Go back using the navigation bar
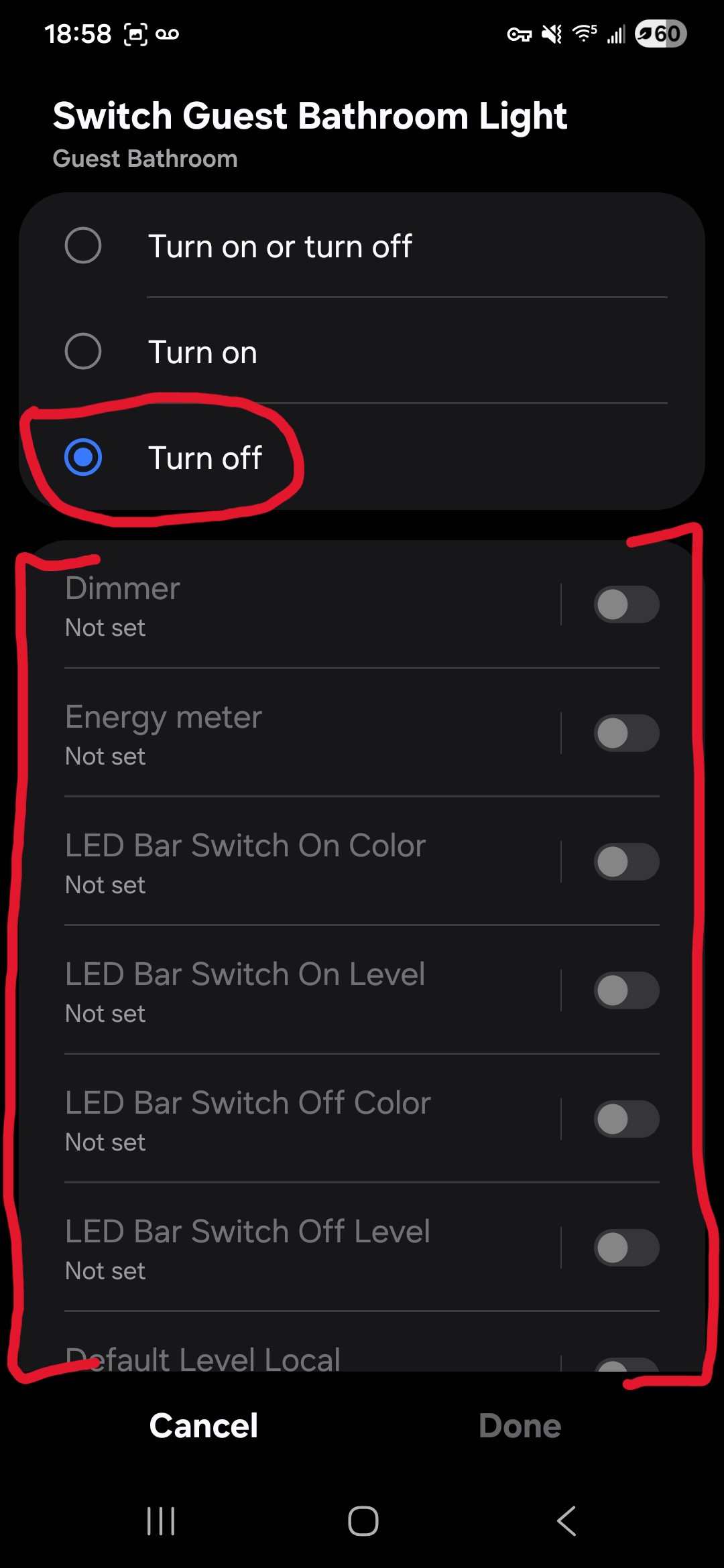 (566, 1520)
